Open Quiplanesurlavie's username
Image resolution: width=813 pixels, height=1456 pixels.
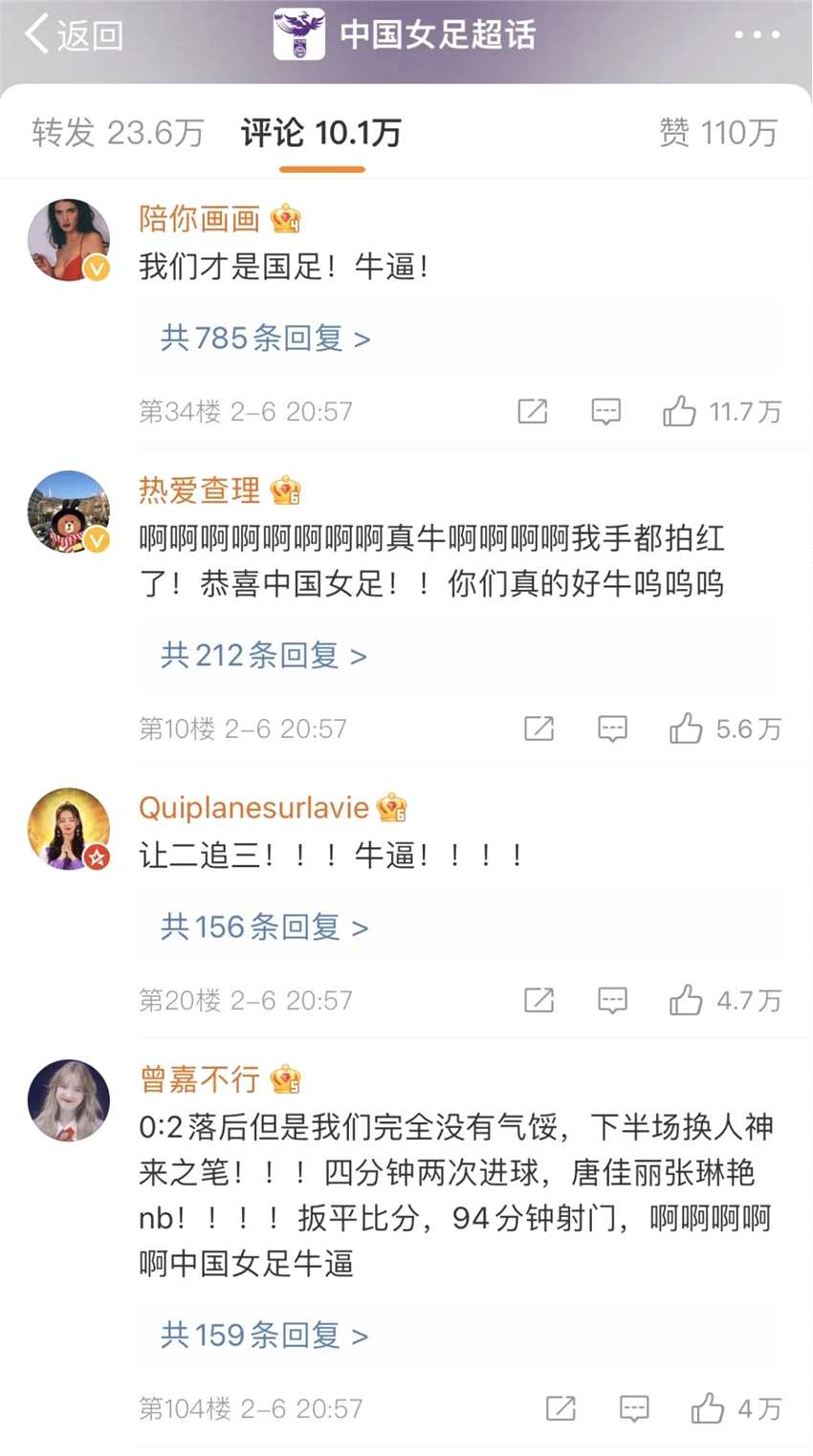coord(253,807)
